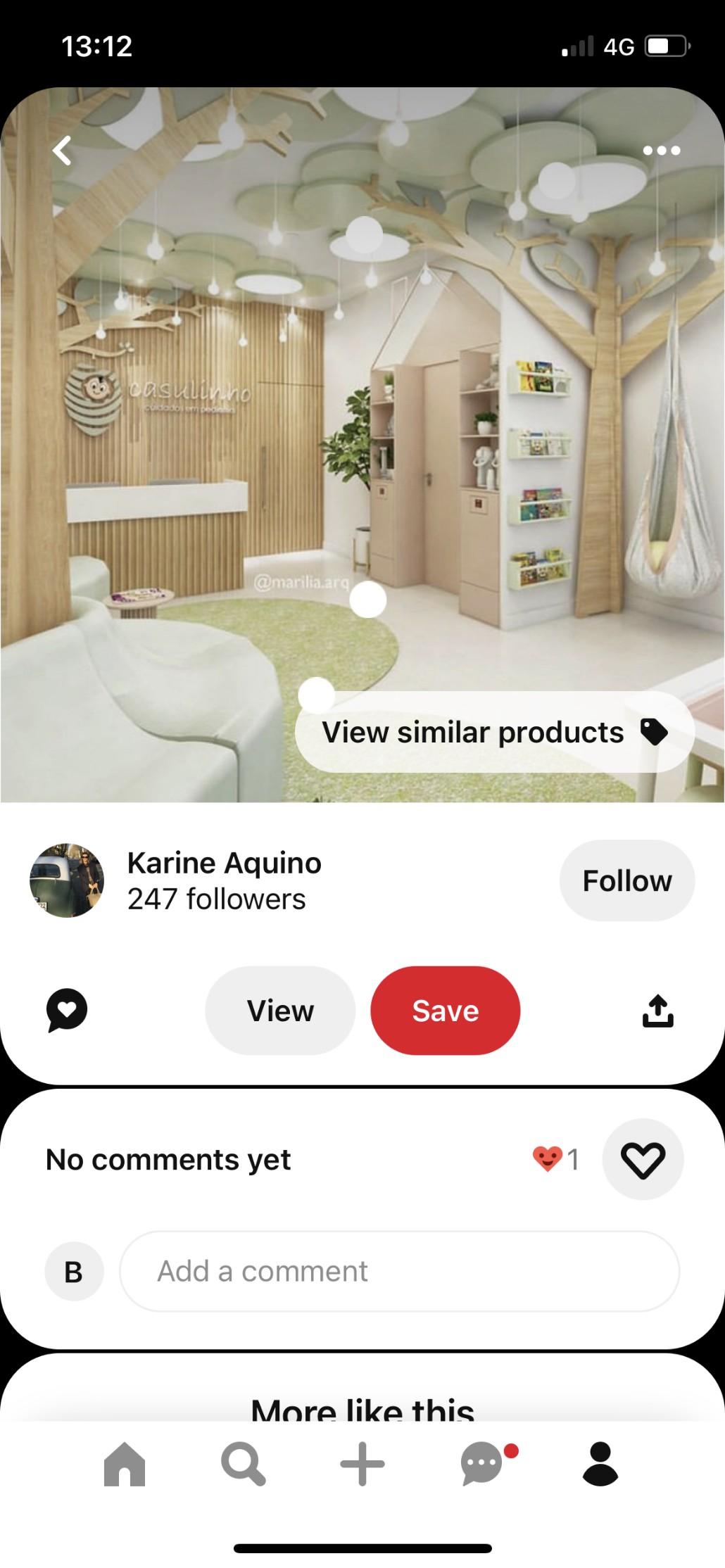Open the heart comment bubble icon
The height and width of the screenshot is (1568, 725).
67,1011
